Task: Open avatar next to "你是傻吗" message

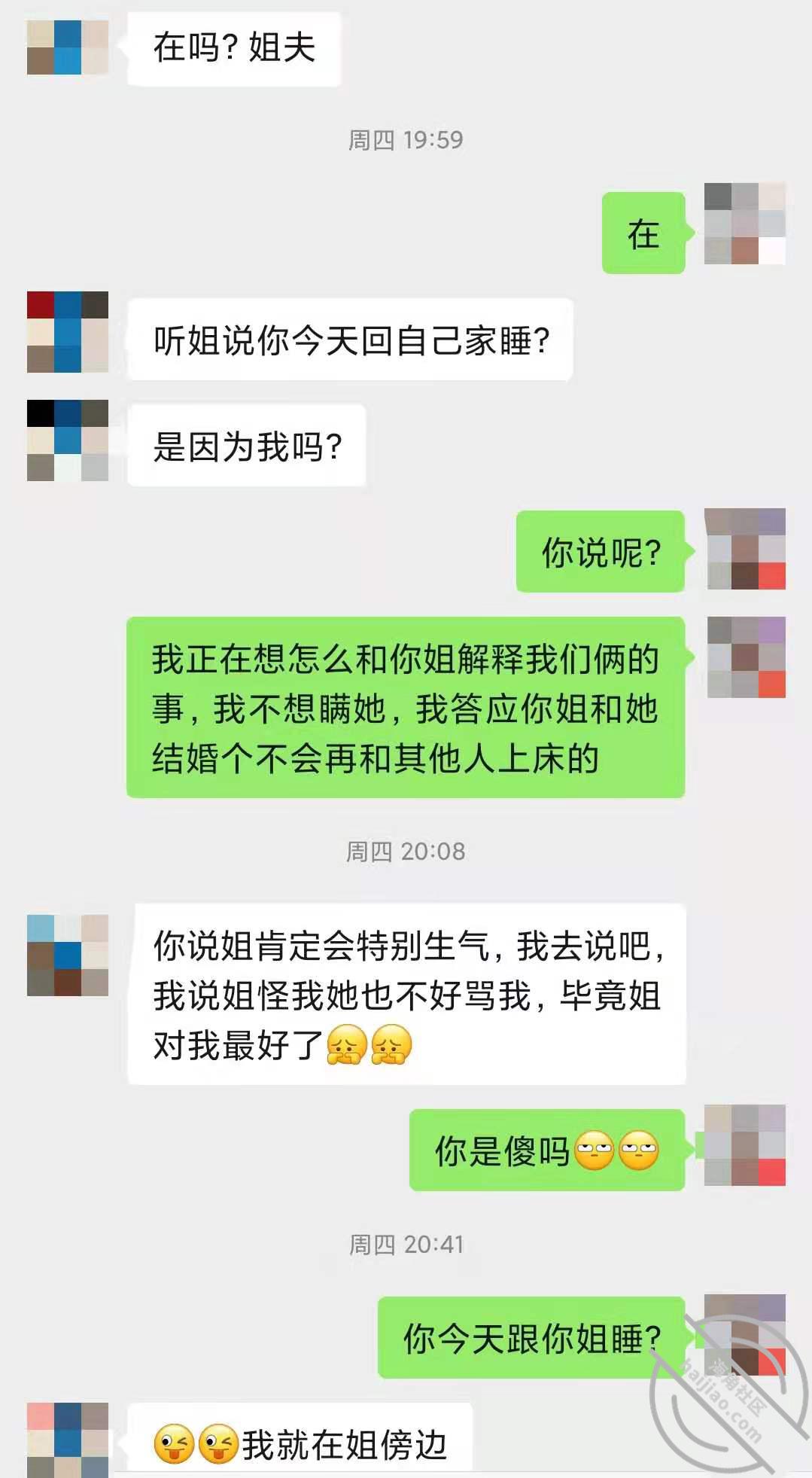Action: [x=745, y=1145]
